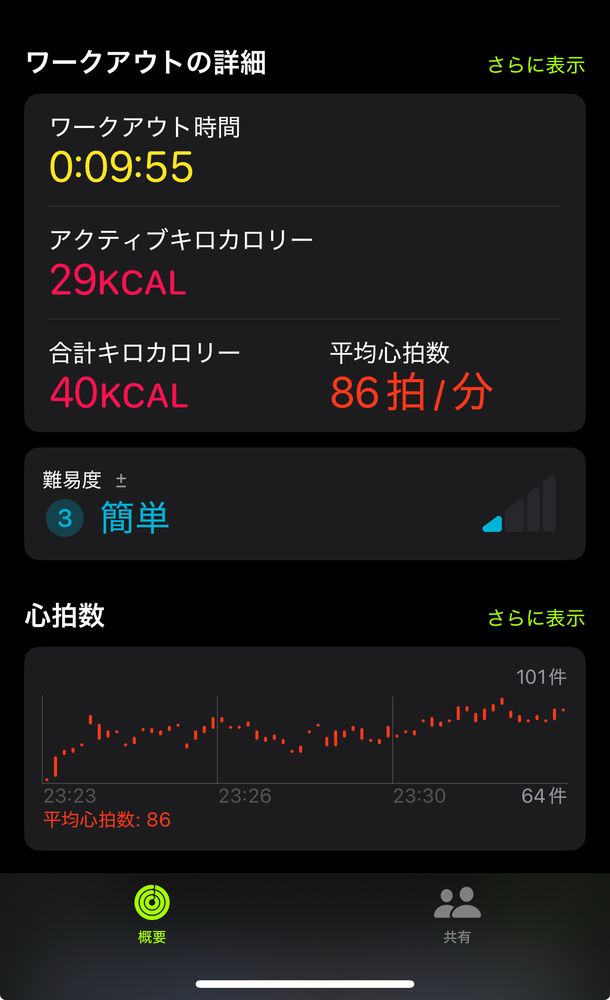The image size is (610, 1000).
Task: Switch to the 共有 tab
Action: pos(457,914)
